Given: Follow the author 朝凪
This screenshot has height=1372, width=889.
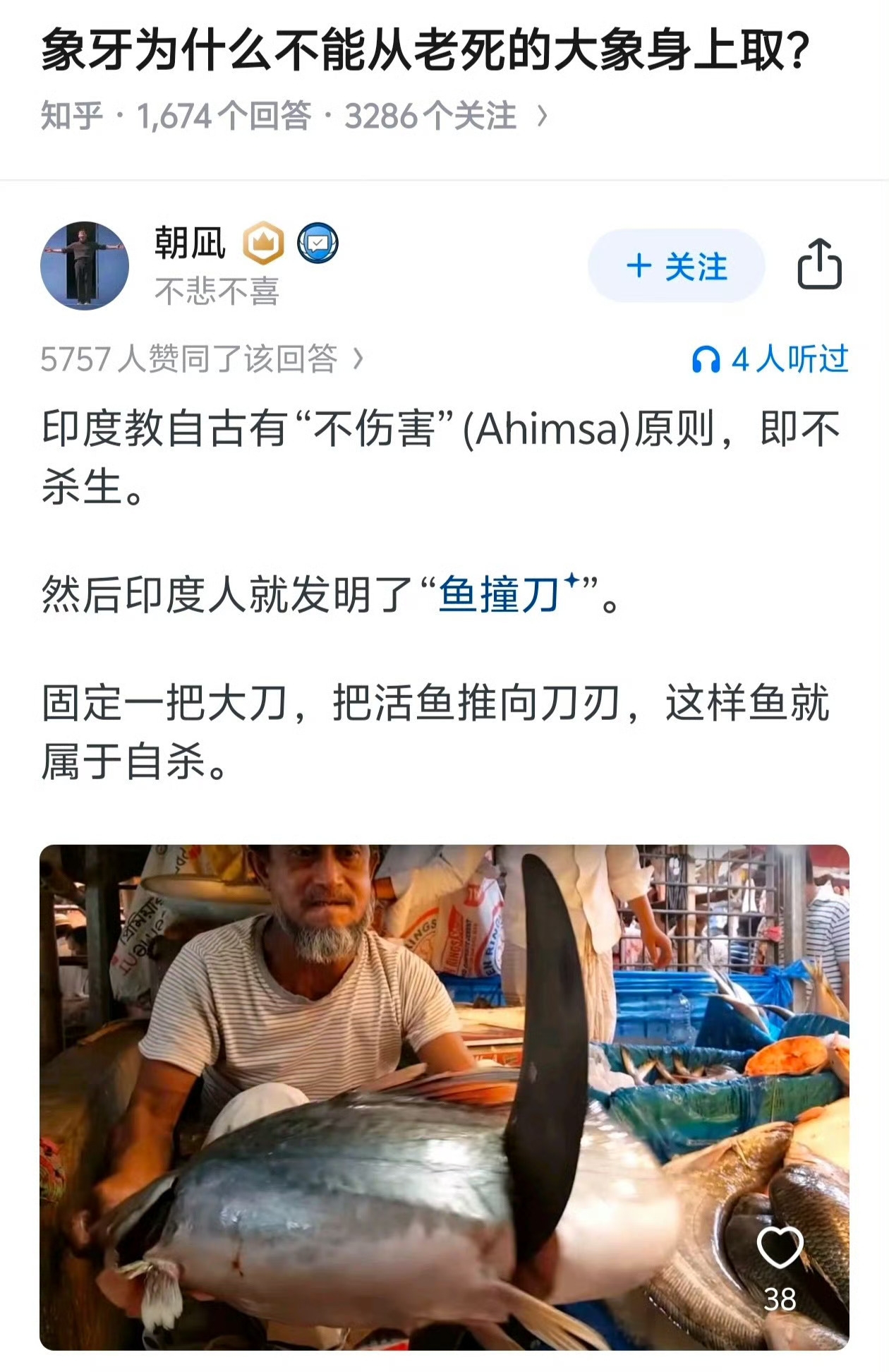Looking at the screenshot, I should [x=676, y=267].
